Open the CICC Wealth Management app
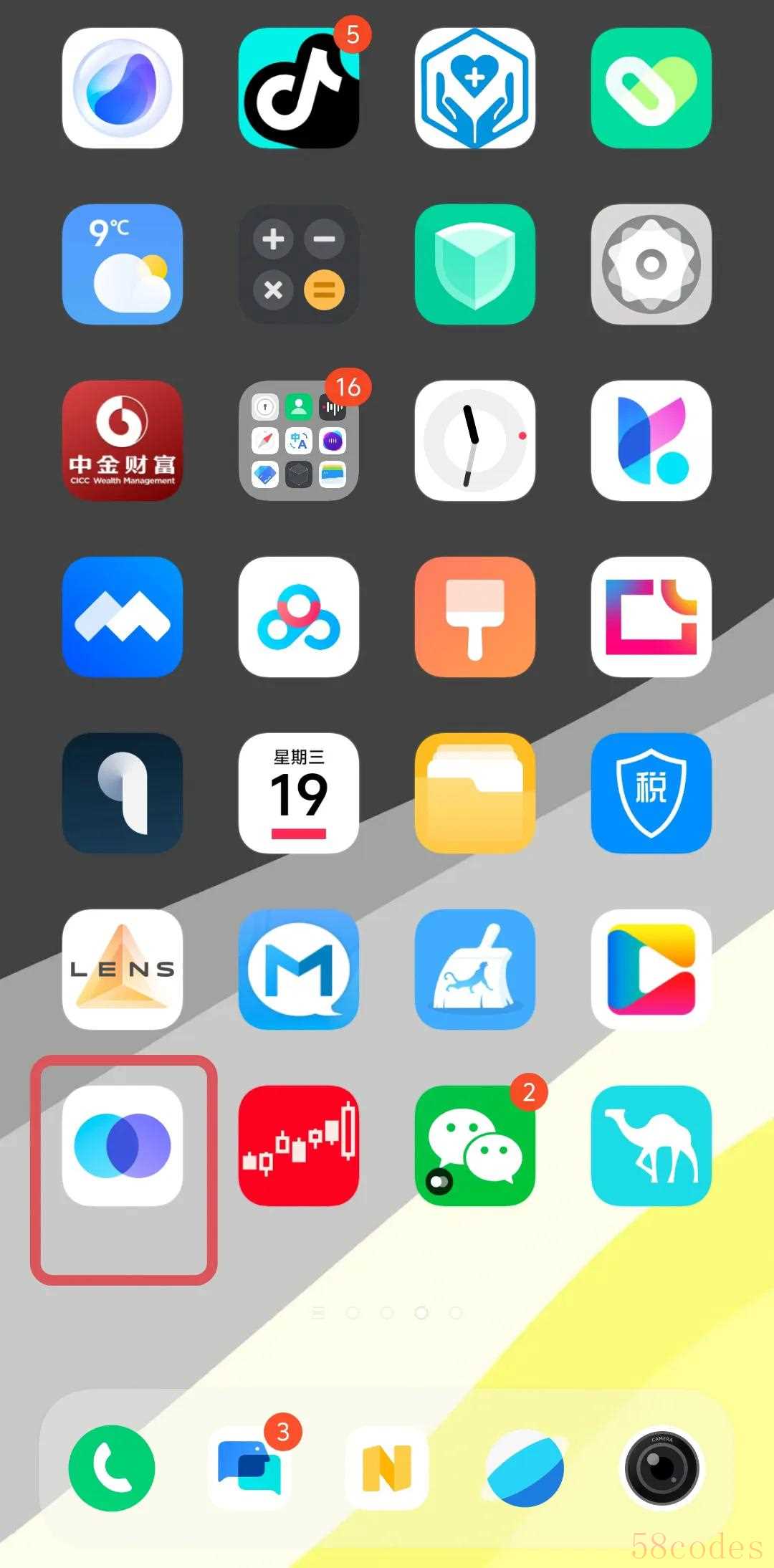774x1568 pixels. 123,441
